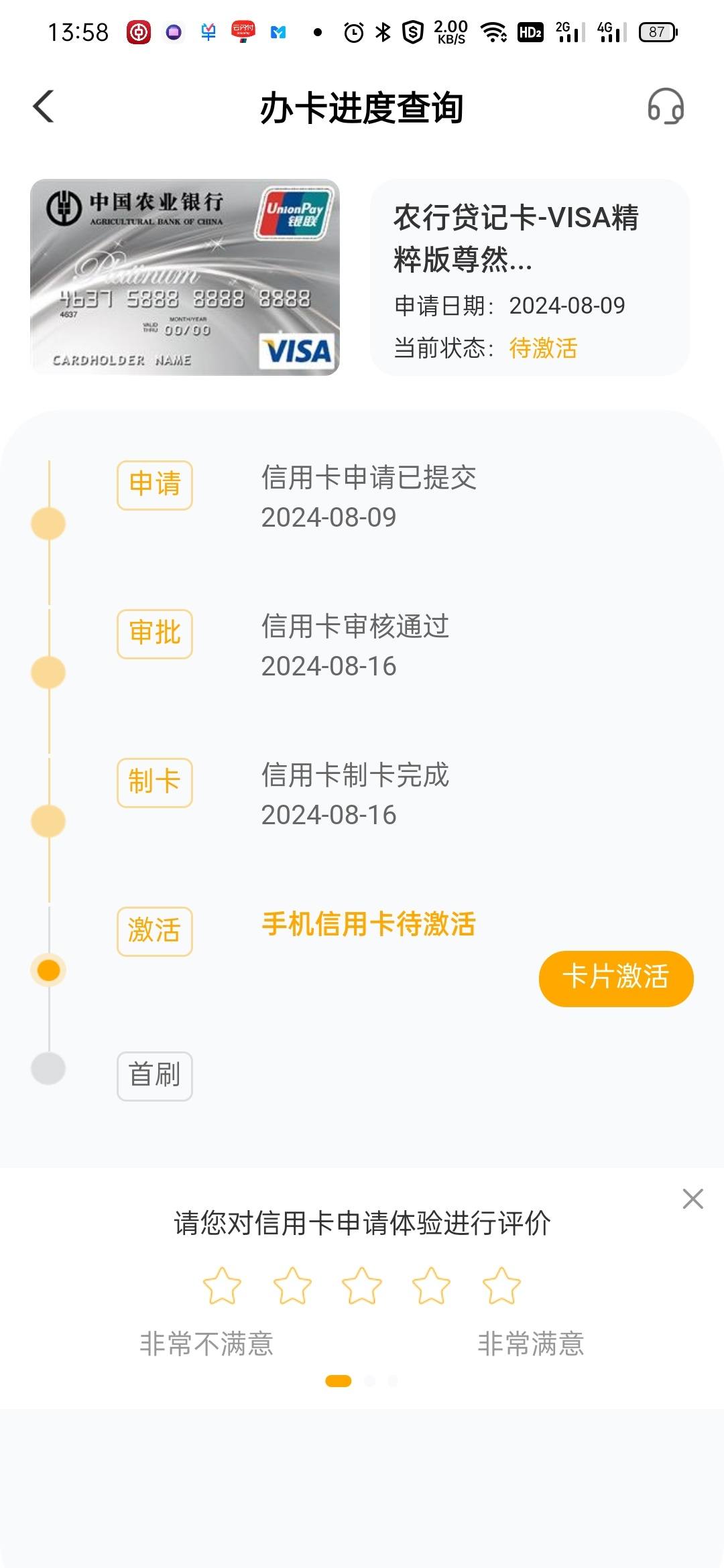Go back from card progress query
The image size is (724, 1568).
(44, 107)
